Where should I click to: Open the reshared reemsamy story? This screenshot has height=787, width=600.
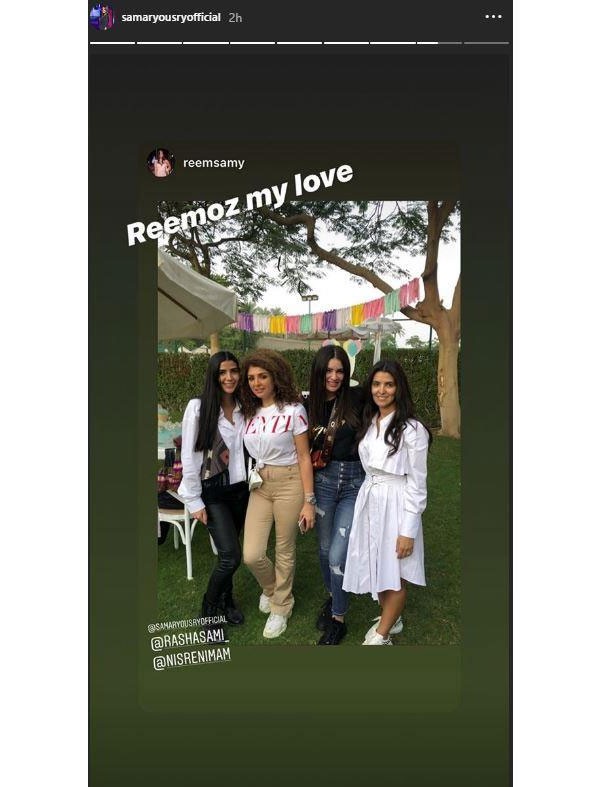pos(308,422)
